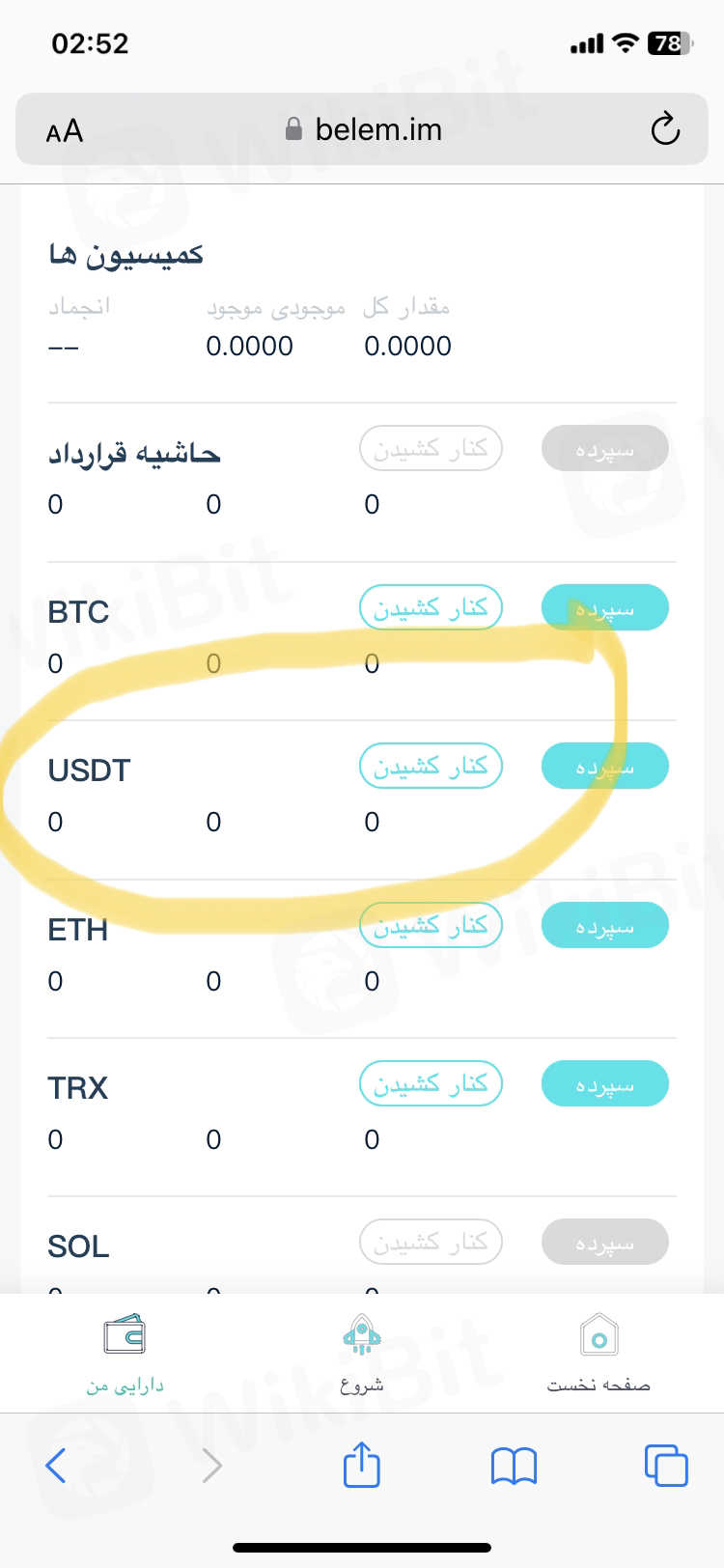Open the شروع (Start) rocket tab

362,1353
